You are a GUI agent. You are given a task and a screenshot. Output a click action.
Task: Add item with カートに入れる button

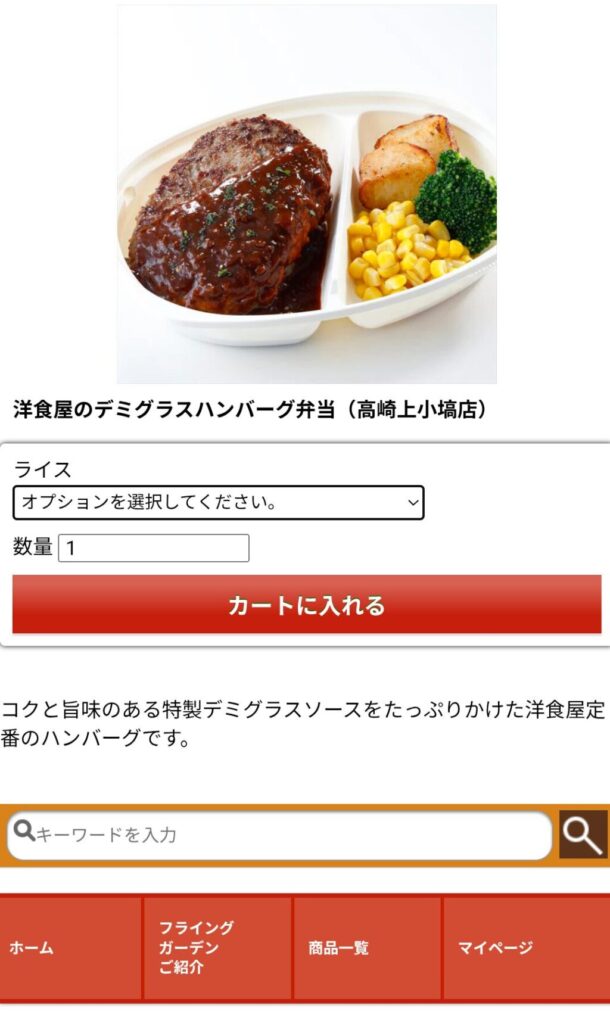coord(306,605)
